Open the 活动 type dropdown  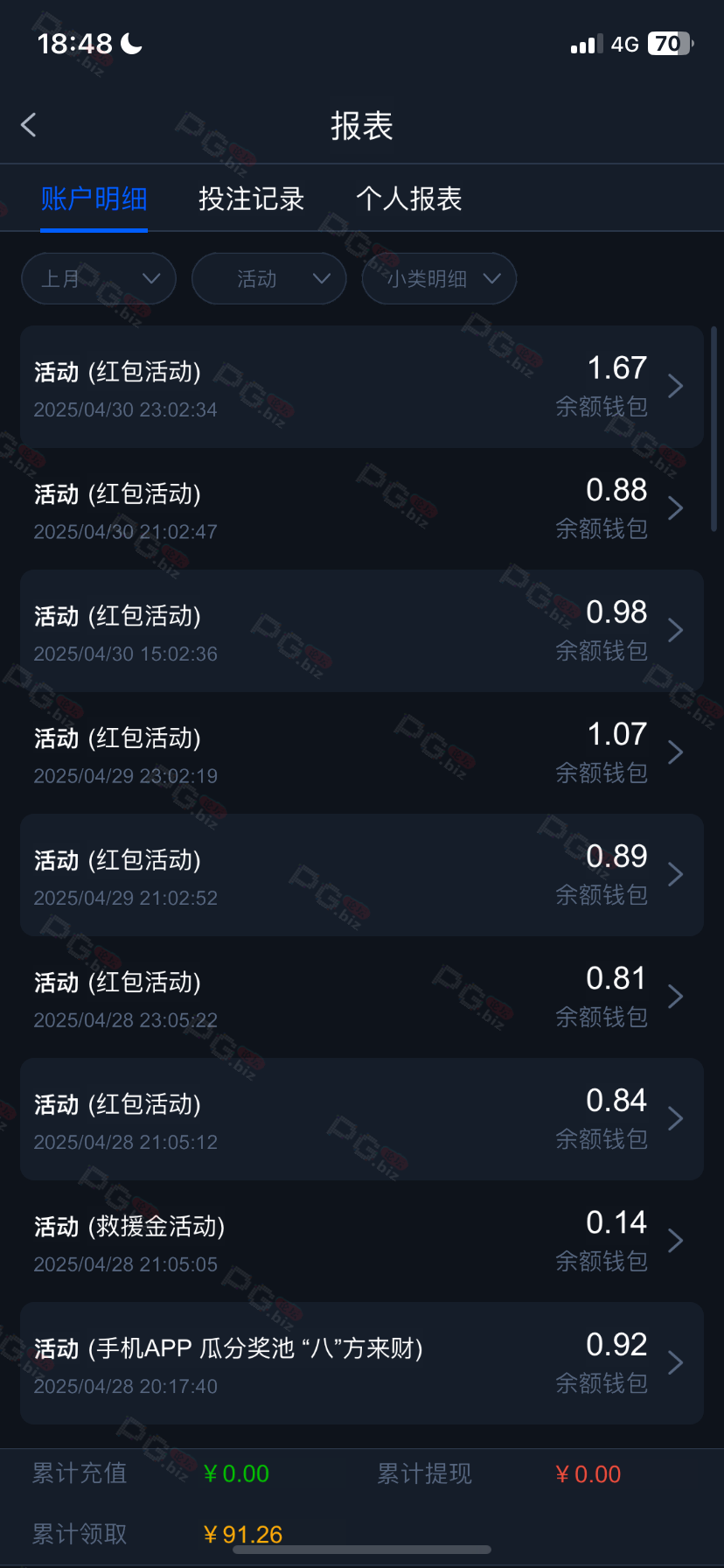[269, 278]
